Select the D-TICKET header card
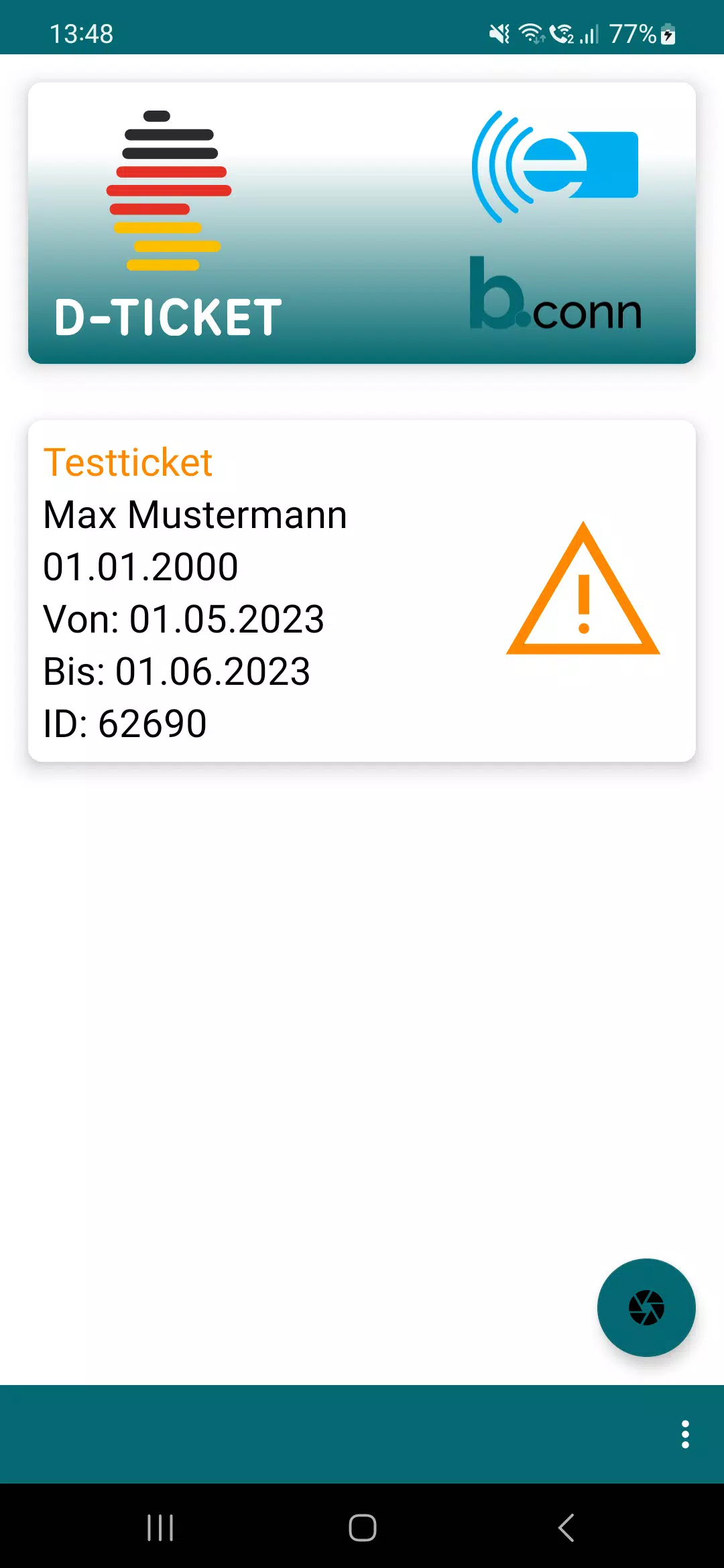This screenshot has height=1568, width=724. click(x=362, y=221)
